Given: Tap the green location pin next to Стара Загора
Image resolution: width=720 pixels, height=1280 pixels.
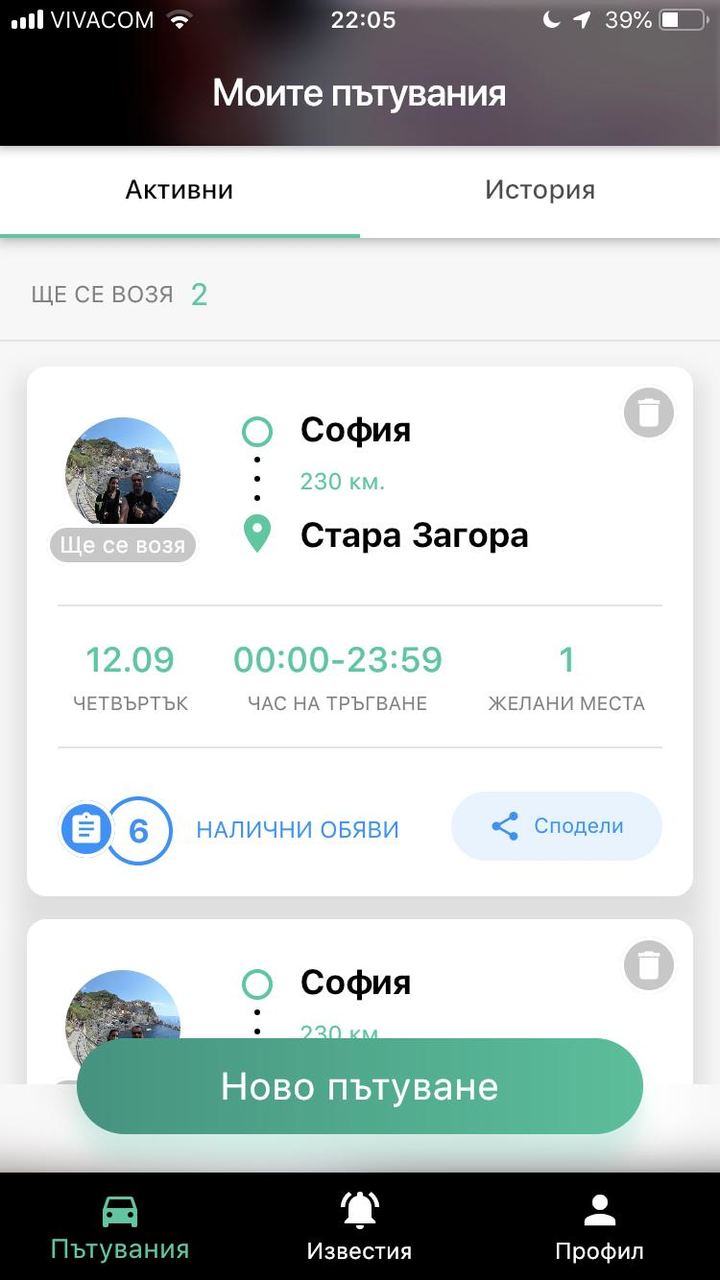Looking at the screenshot, I should [256, 535].
